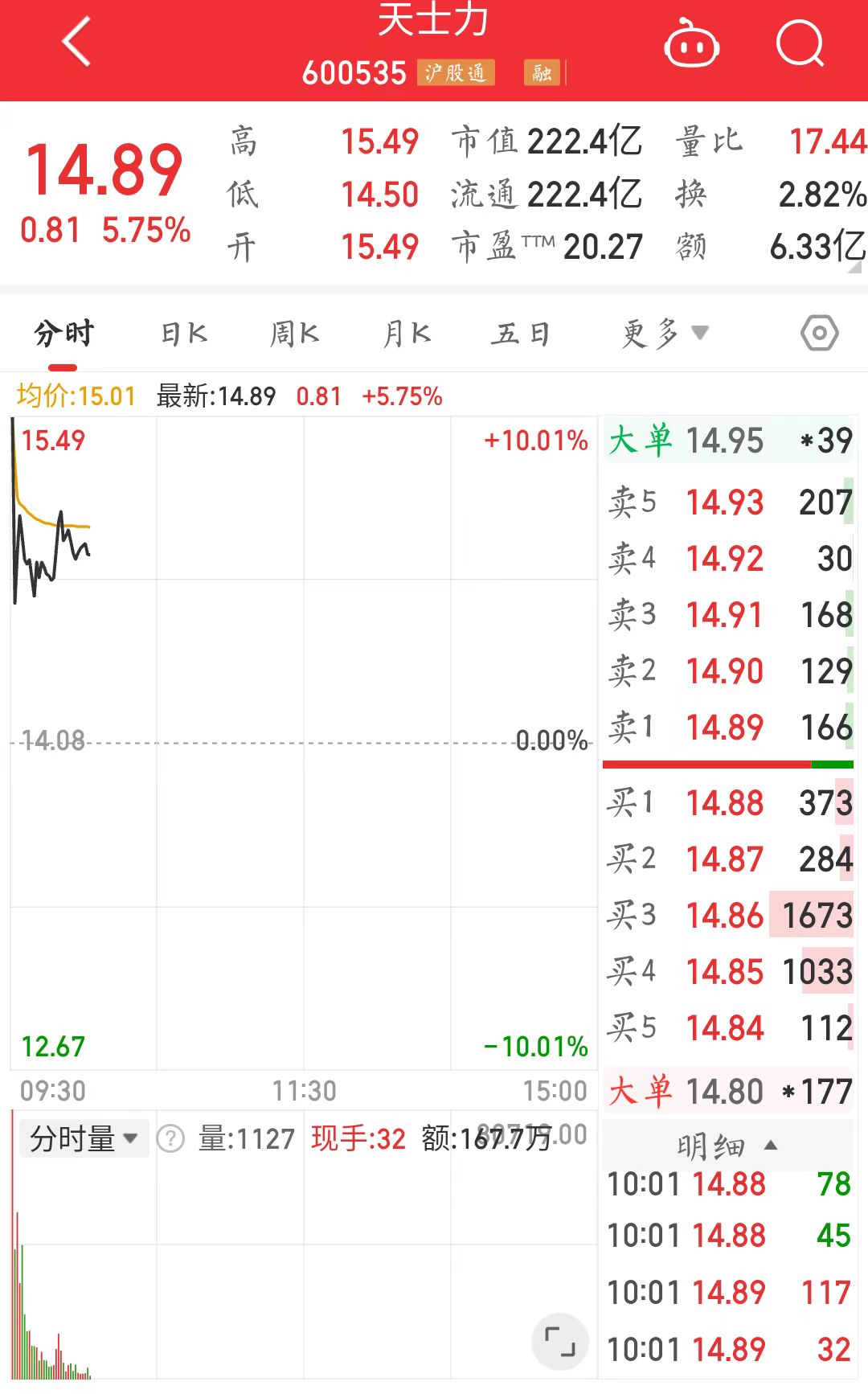Image resolution: width=868 pixels, height=1394 pixels.
Task: Click the red-green buy/sell ratio bar
Action: pyautogui.click(x=728, y=764)
